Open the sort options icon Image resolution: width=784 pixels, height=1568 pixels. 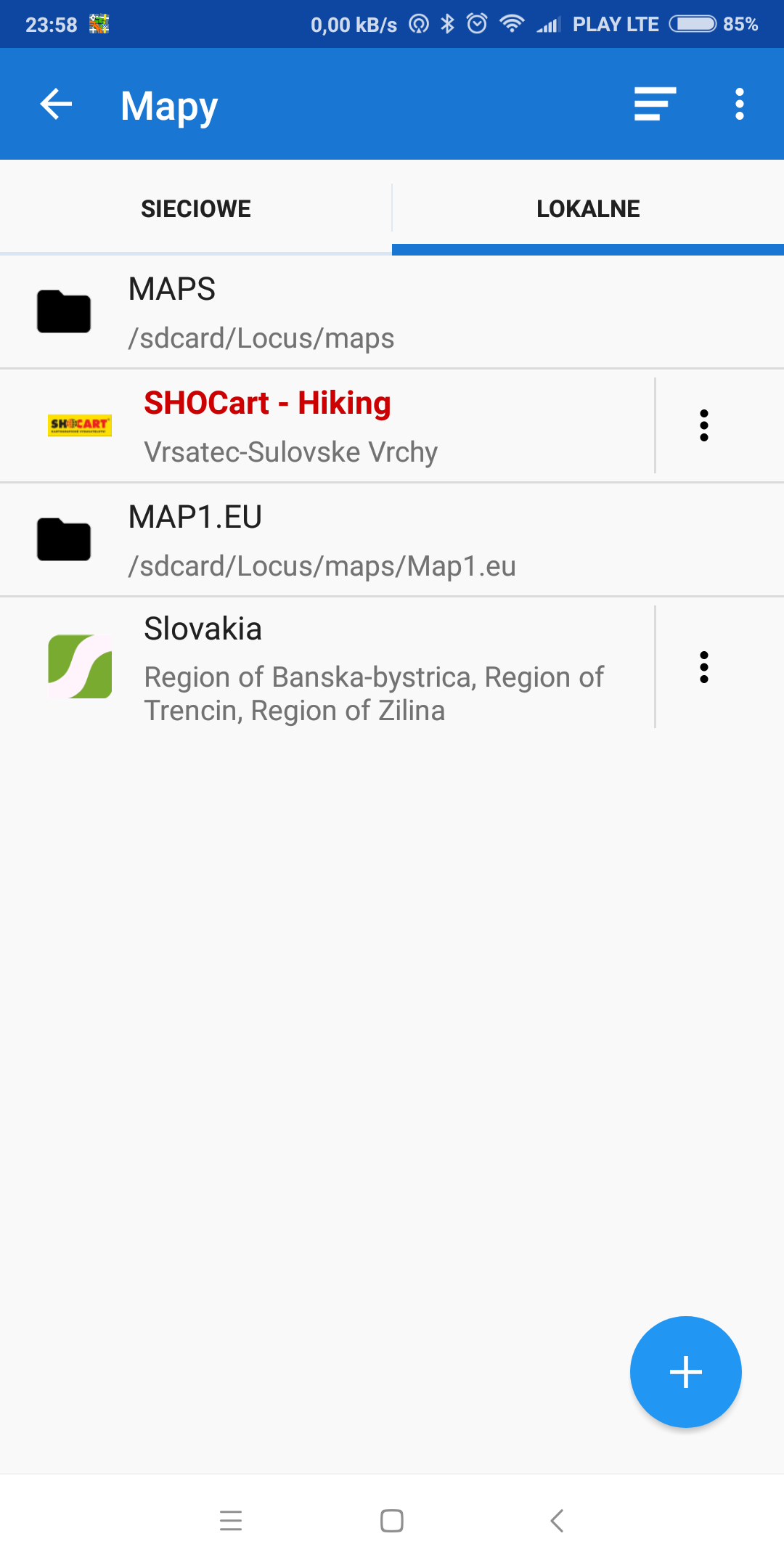pyautogui.click(x=655, y=105)
